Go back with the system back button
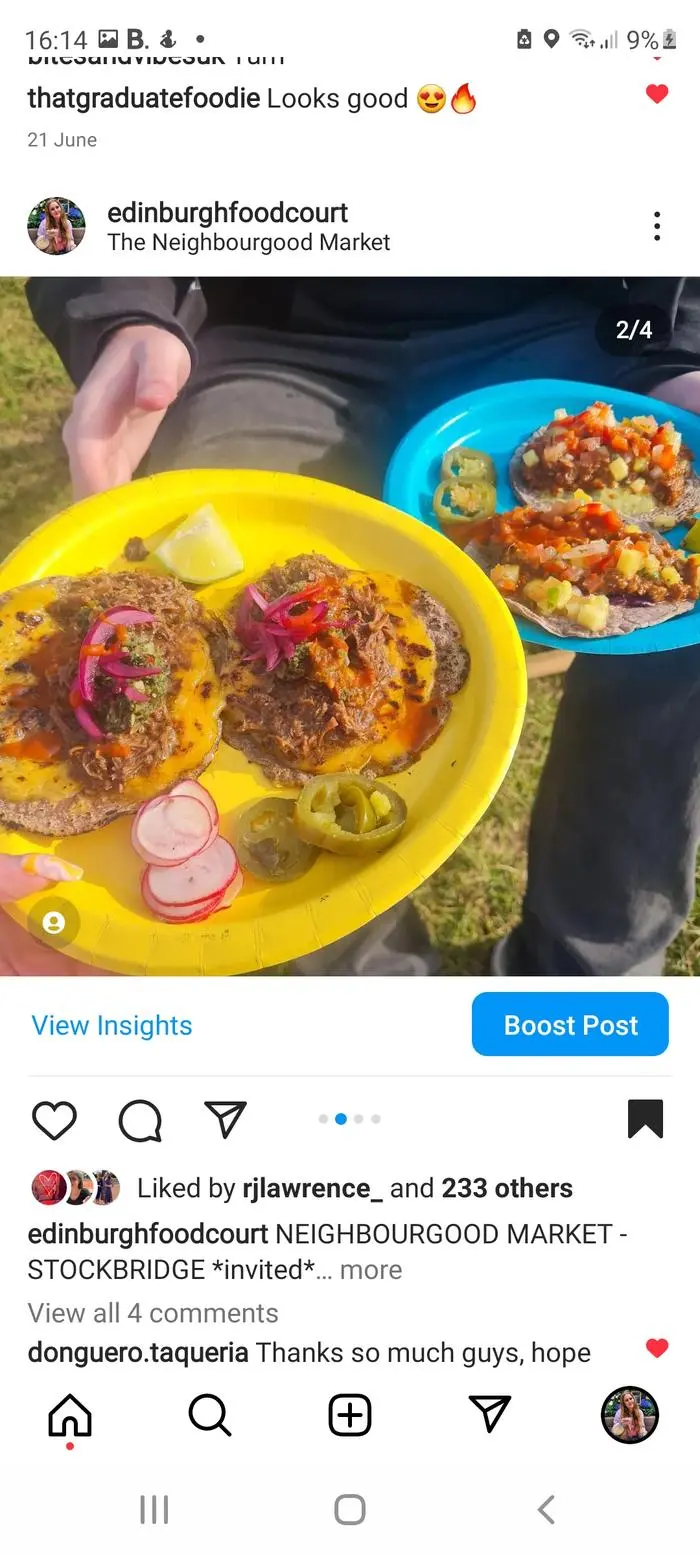700x1555 pixels. pos(545,1509)
